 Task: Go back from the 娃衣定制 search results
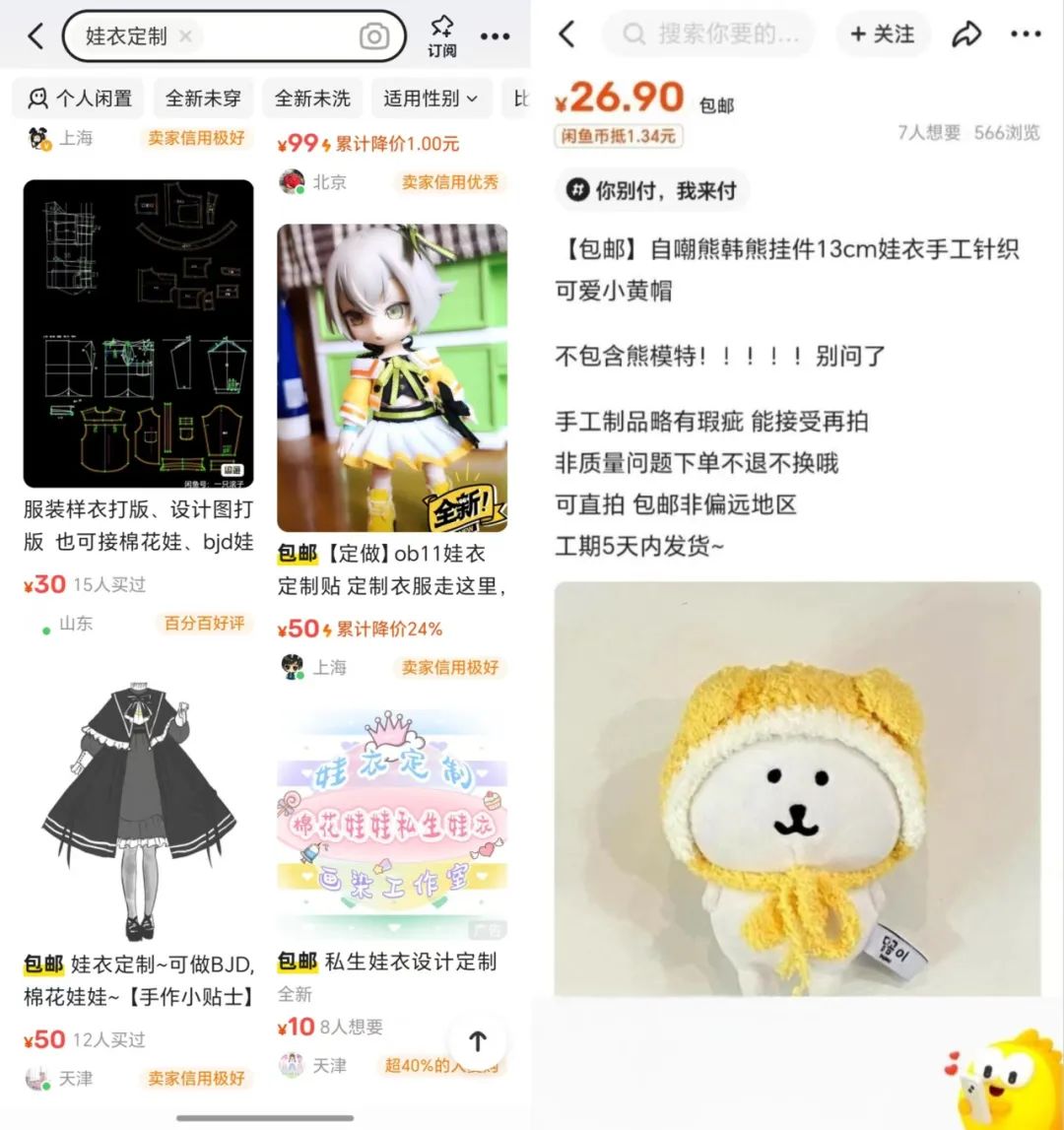coord(35,37)
